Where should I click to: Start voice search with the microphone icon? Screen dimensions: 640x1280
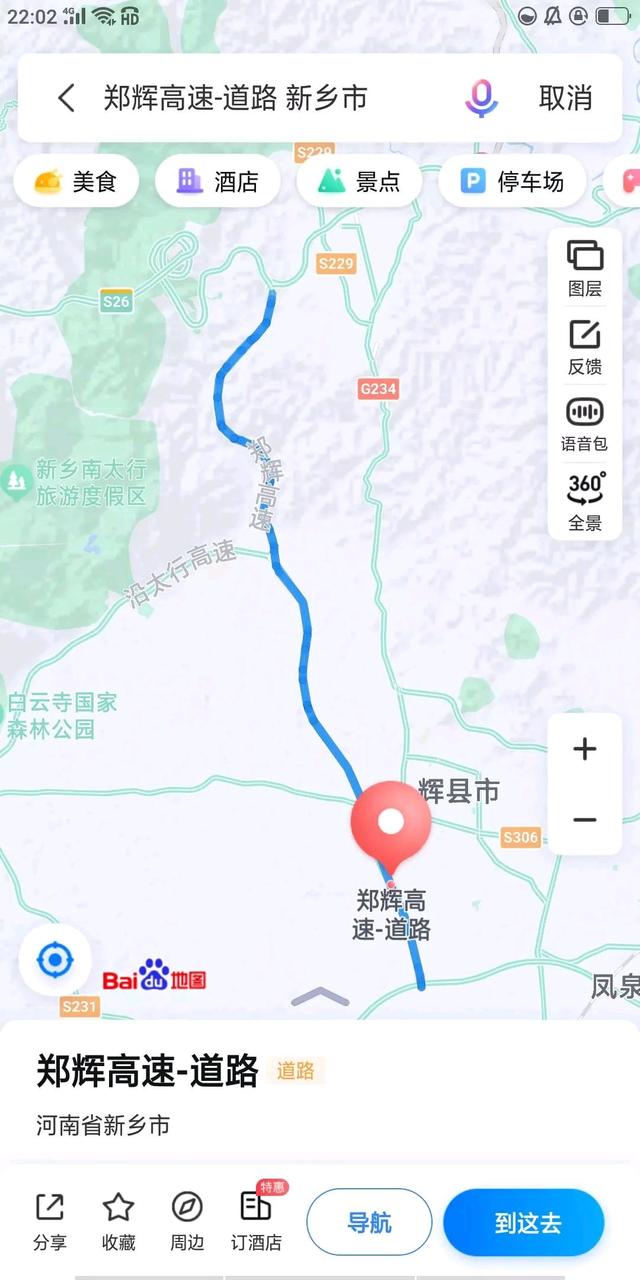coord(481,98)
